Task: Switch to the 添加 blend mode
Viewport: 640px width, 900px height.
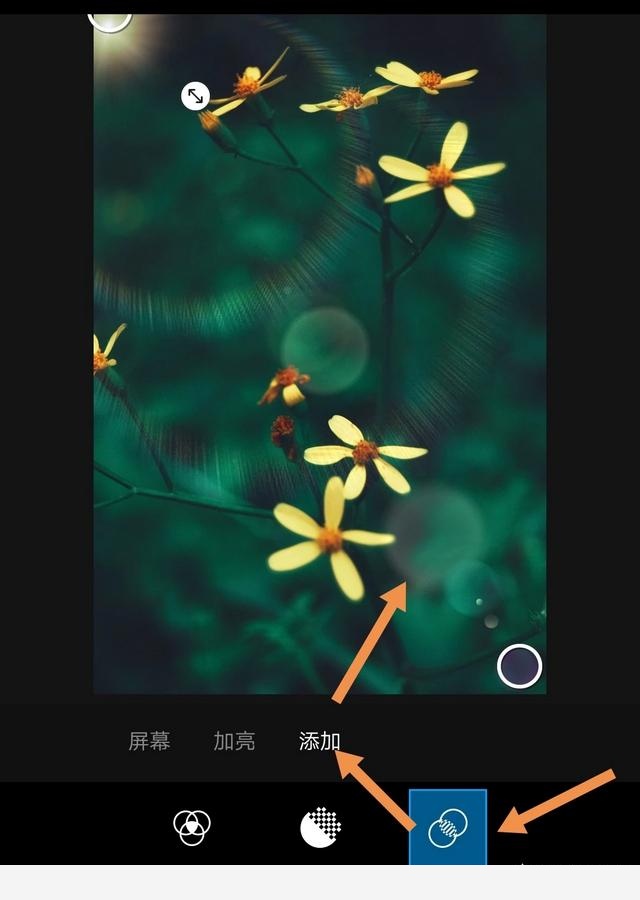Action: (x=319, y=741)
